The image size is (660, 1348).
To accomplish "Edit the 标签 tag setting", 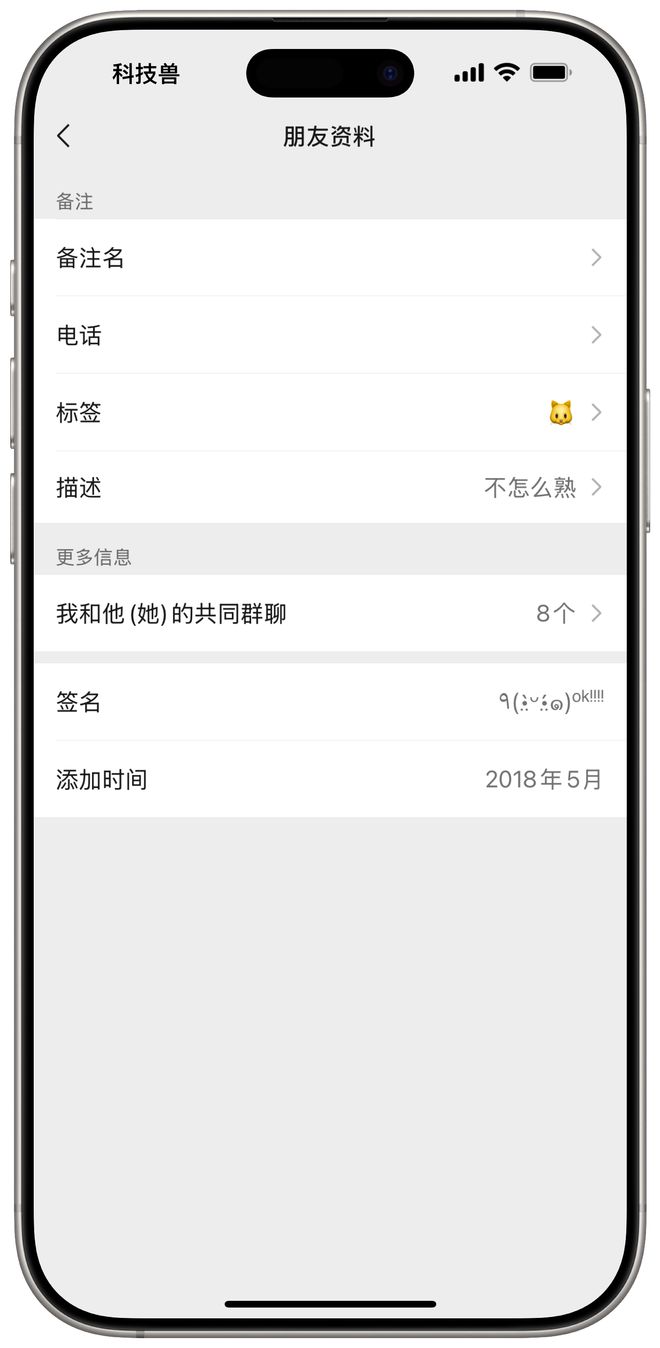I will pyautogui.click(x=330, y=412).
